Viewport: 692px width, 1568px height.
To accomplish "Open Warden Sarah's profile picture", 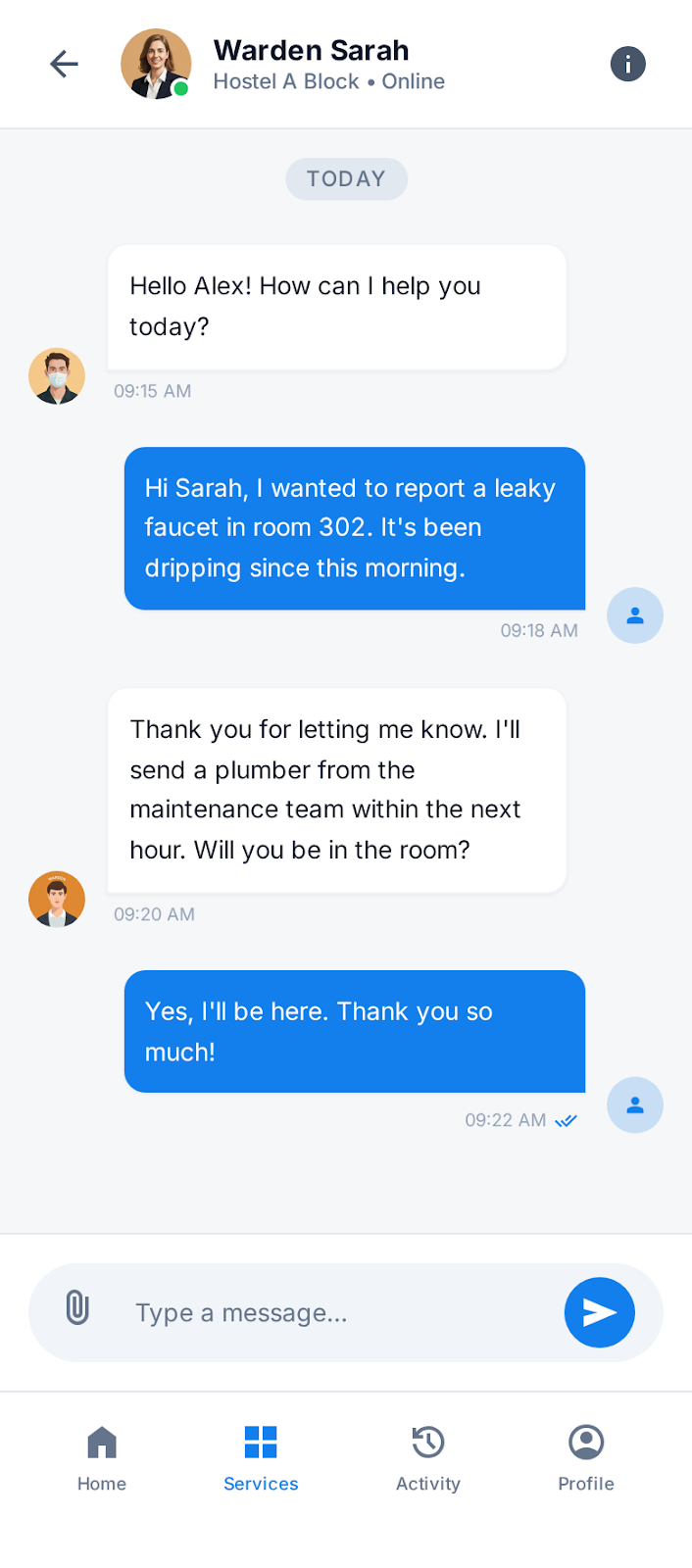I will 156,65.
